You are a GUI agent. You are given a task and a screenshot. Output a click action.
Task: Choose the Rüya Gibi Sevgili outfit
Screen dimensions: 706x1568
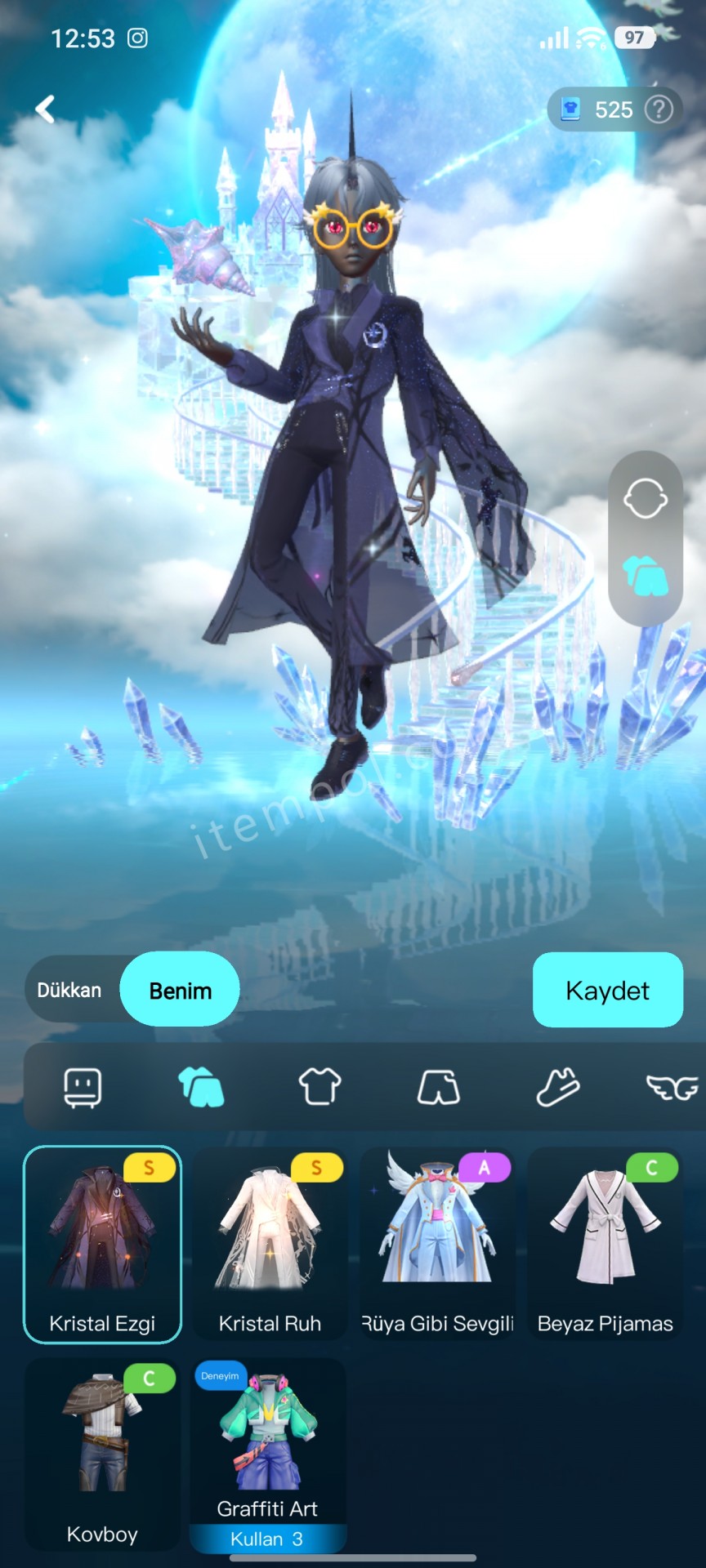pyautogui.click(x=437, y=1243)
